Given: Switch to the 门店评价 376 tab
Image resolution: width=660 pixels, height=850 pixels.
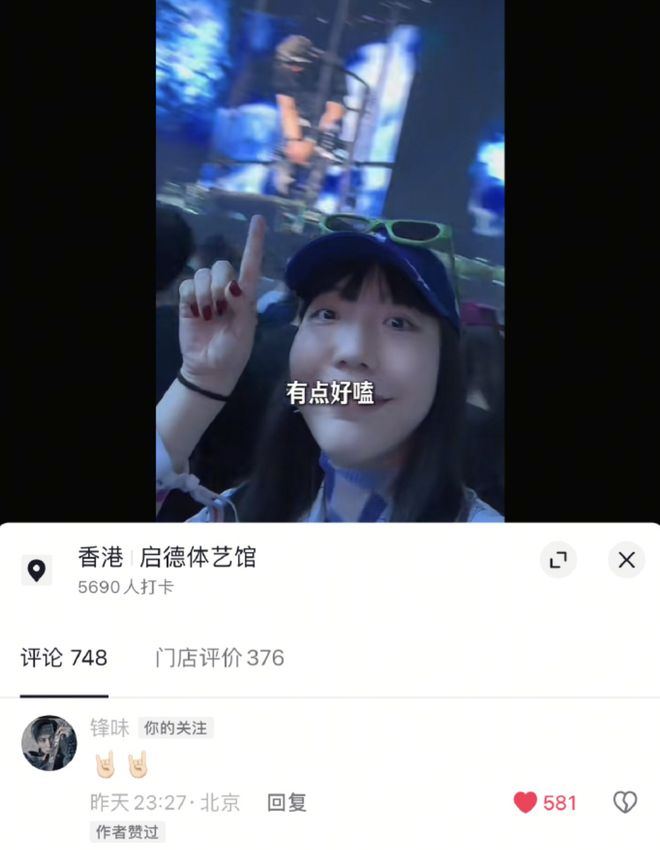Looking at the screenshot, I should 219,658.
